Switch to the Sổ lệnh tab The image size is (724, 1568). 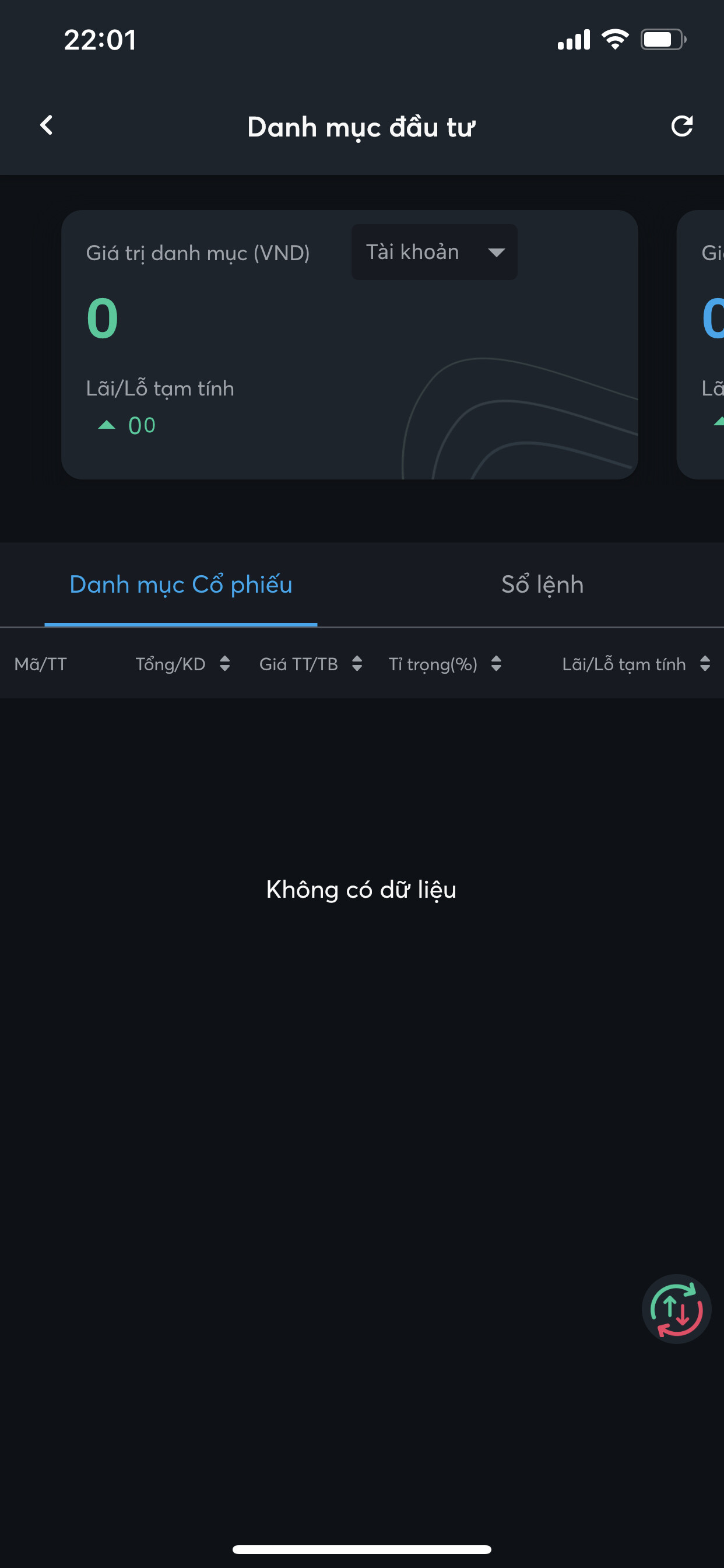[542, 584]
